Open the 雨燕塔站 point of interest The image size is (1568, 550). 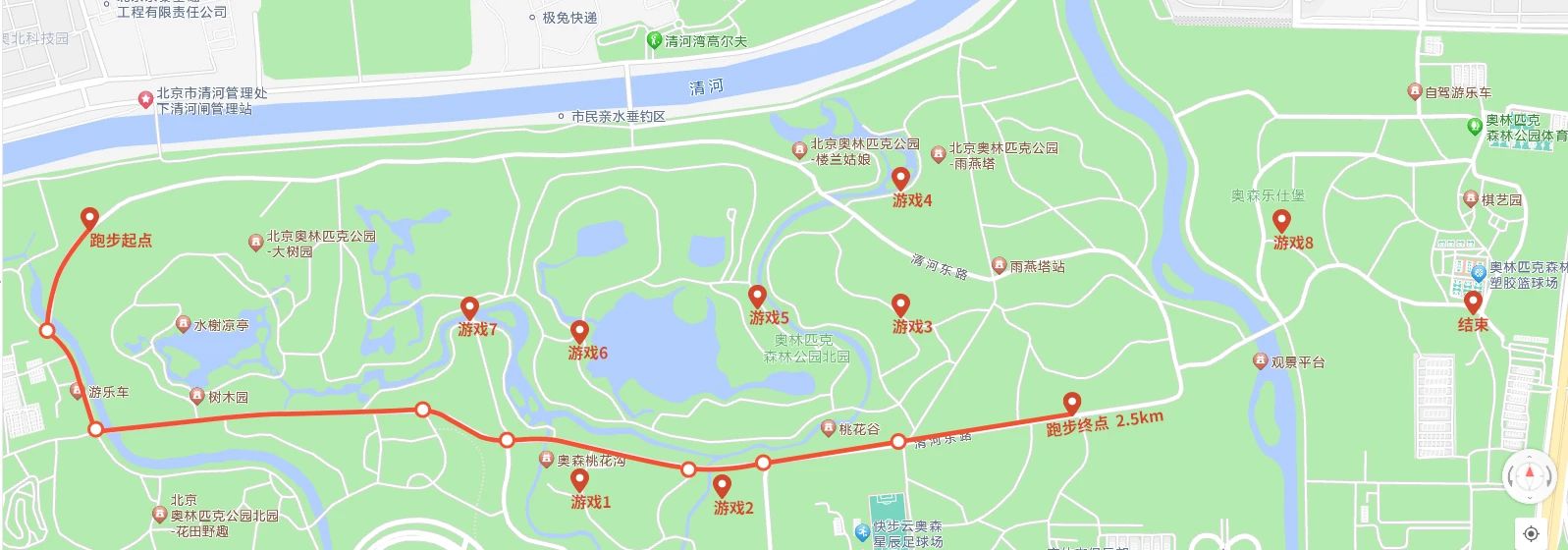(x=1000, y=265)
